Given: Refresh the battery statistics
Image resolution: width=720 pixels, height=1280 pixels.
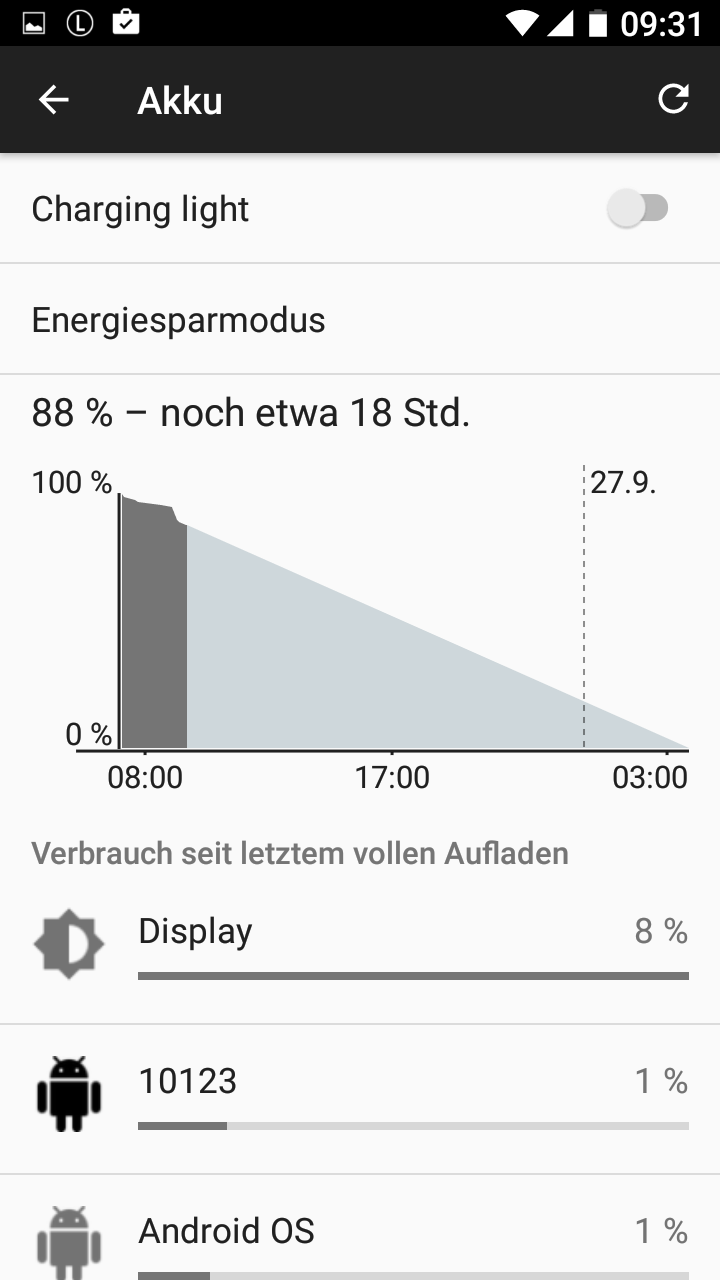Looking at the screenshot, I should (673, 99).
